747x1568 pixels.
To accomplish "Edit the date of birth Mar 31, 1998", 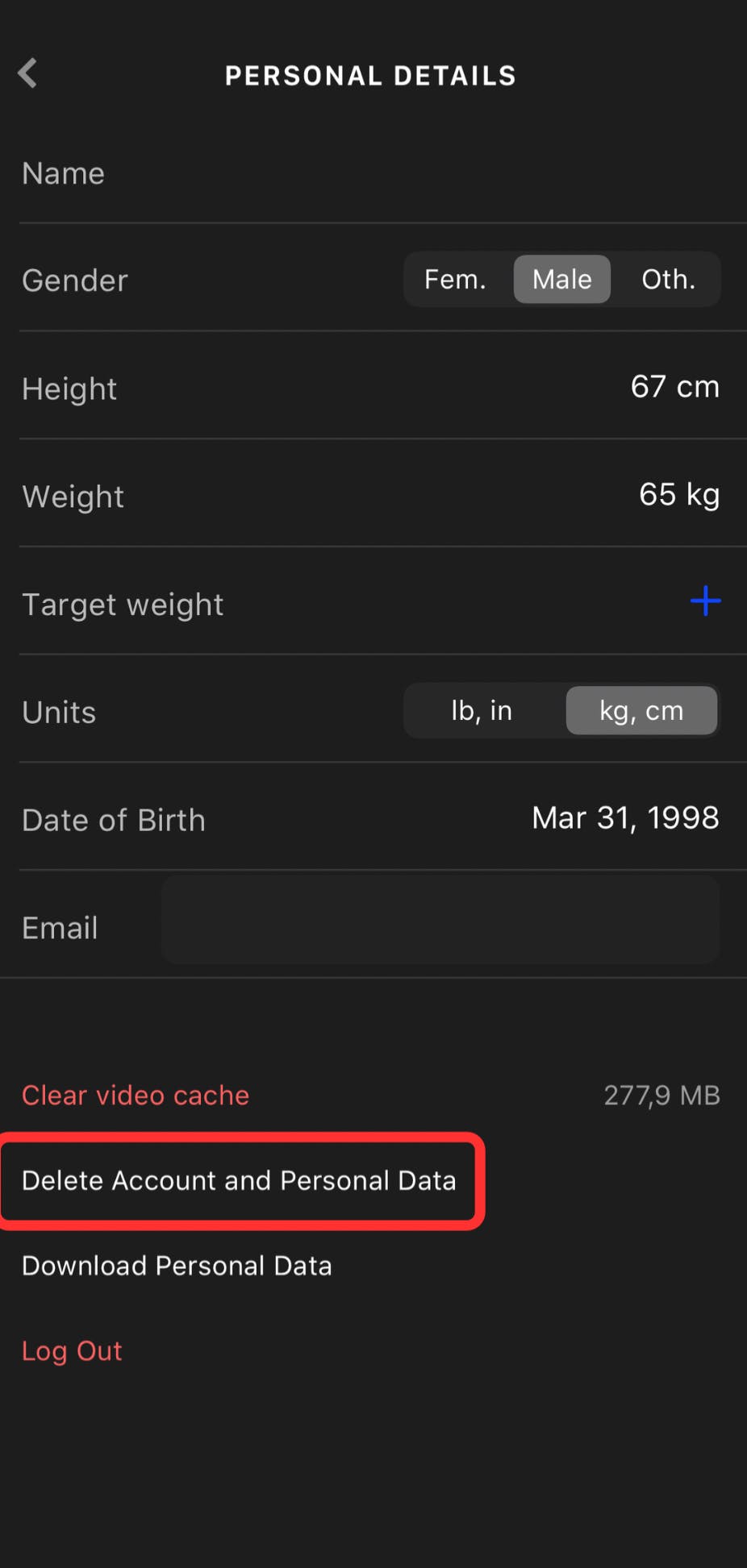I will click(x=625, y=818).
